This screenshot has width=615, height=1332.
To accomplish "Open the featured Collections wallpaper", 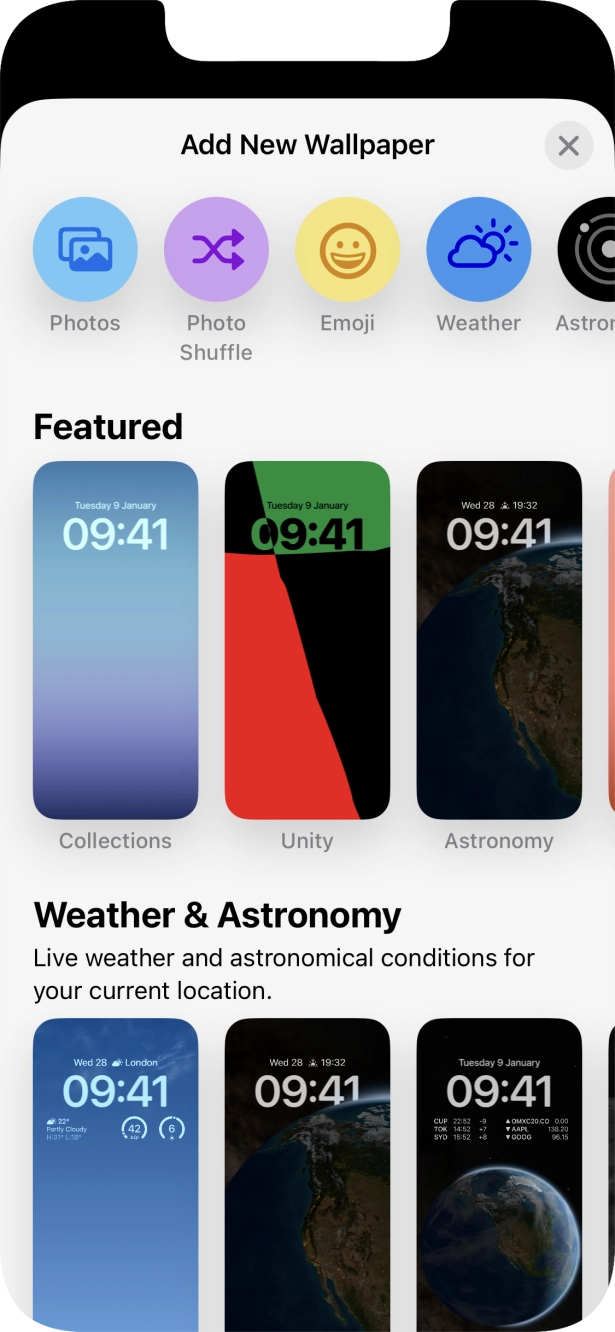I will [115, 640].
